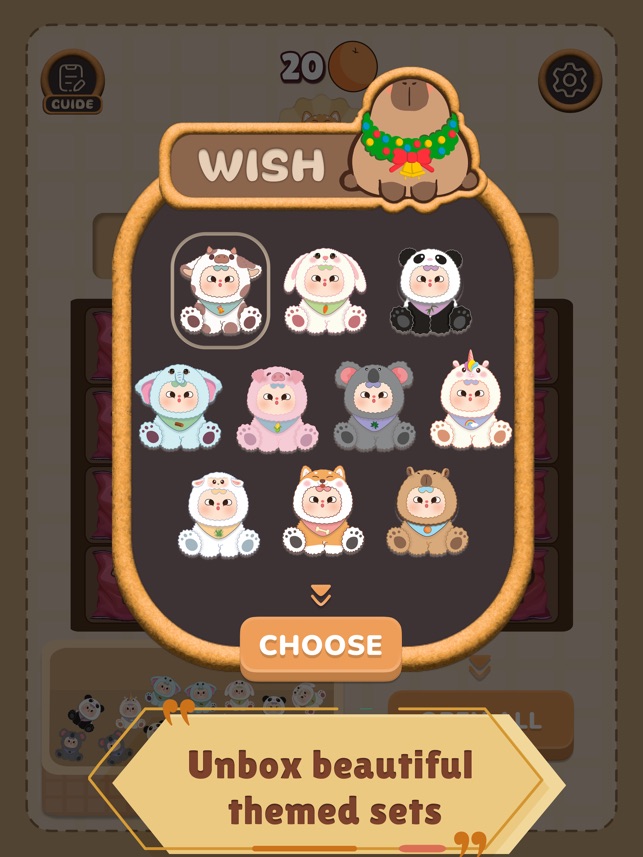
Task: Confirm the wish with the Choose button
Action: 321,645
